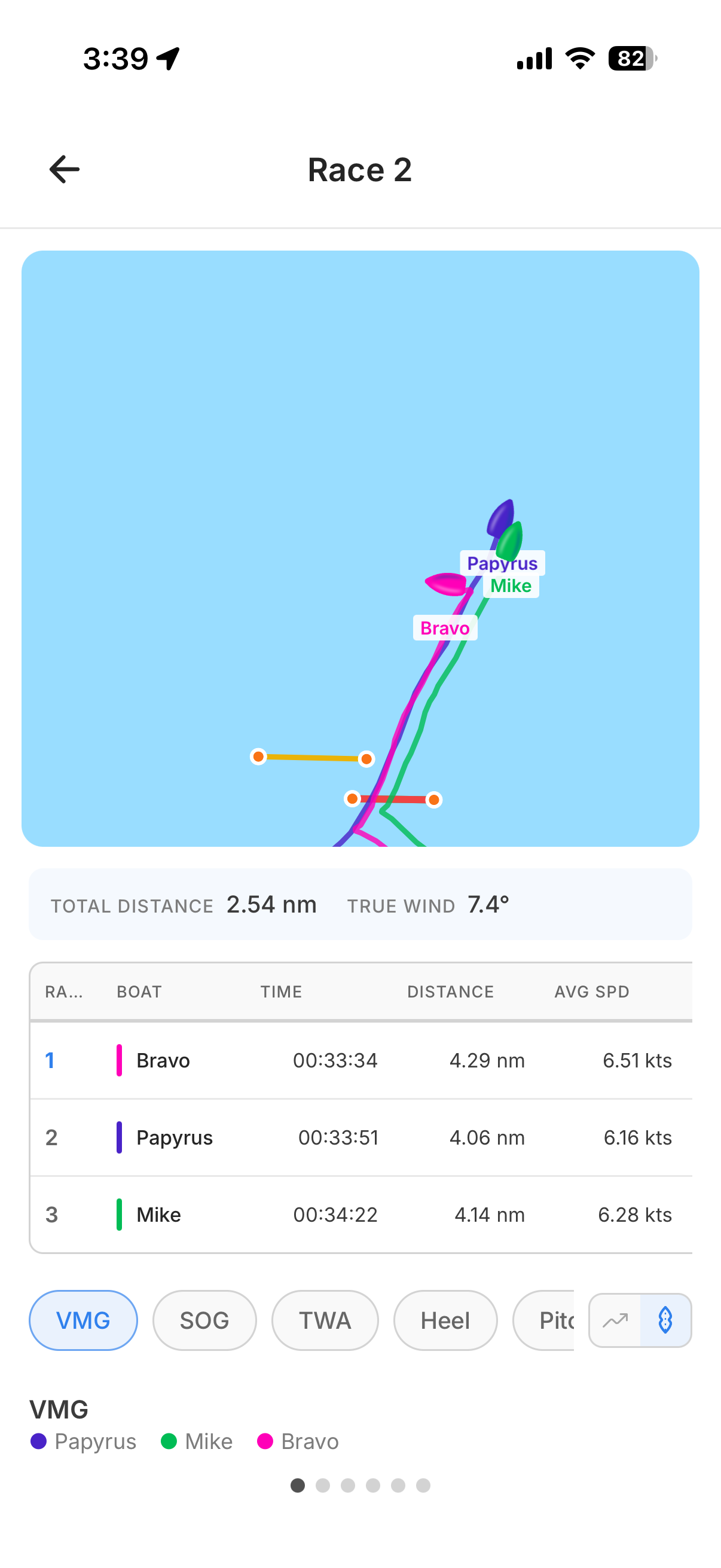Select the line chart view icon
This screenshot has width=721, height=1568.
tap(615, 1320)
